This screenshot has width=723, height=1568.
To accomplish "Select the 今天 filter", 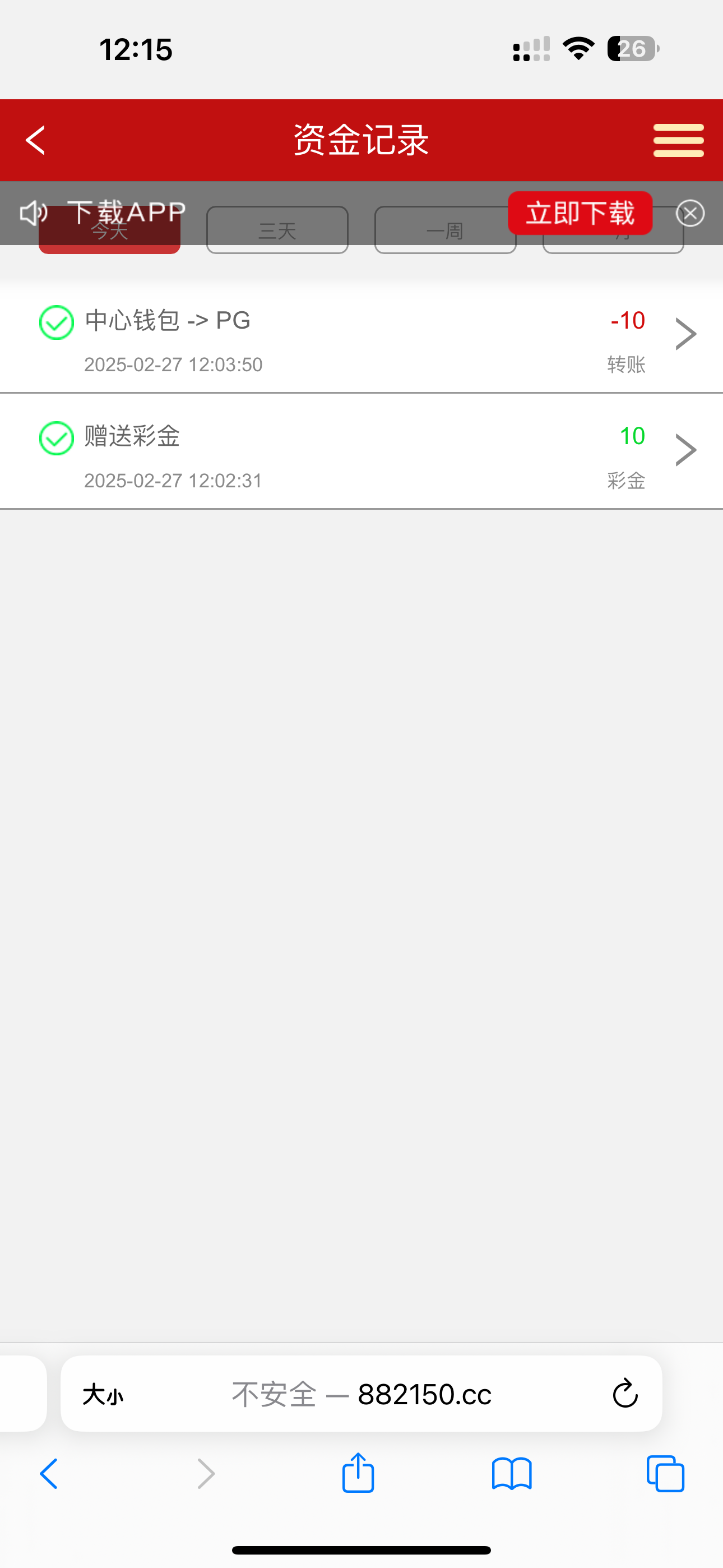I will pyautogui.click(x=109, y=230).
